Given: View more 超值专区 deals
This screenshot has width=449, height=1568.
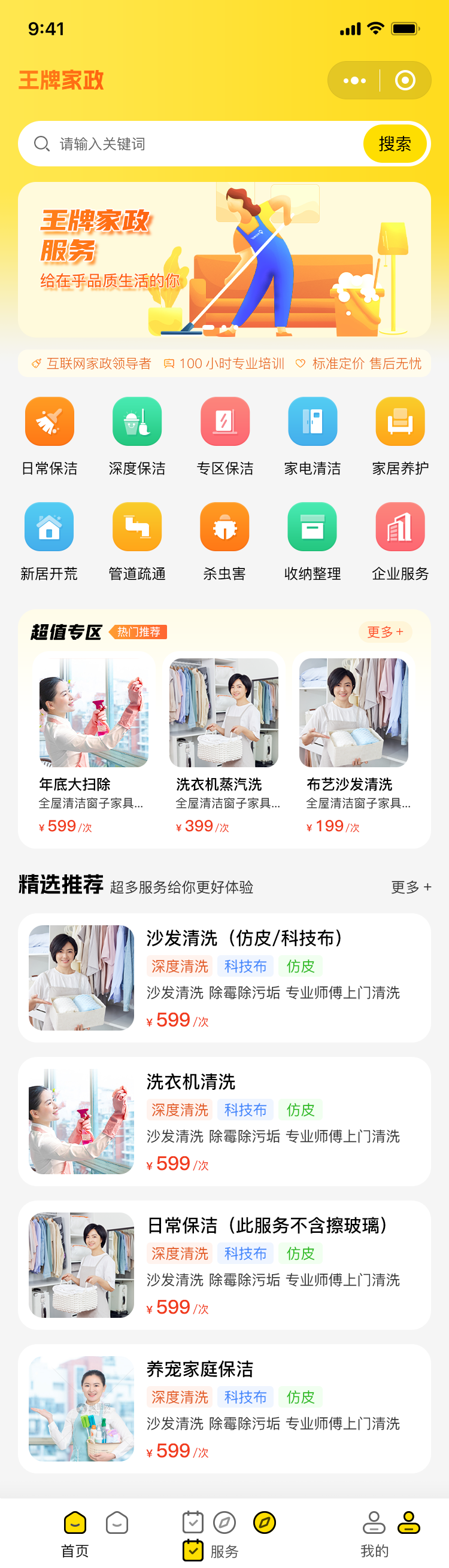Looking at the screenshot, I should point(385,632).
